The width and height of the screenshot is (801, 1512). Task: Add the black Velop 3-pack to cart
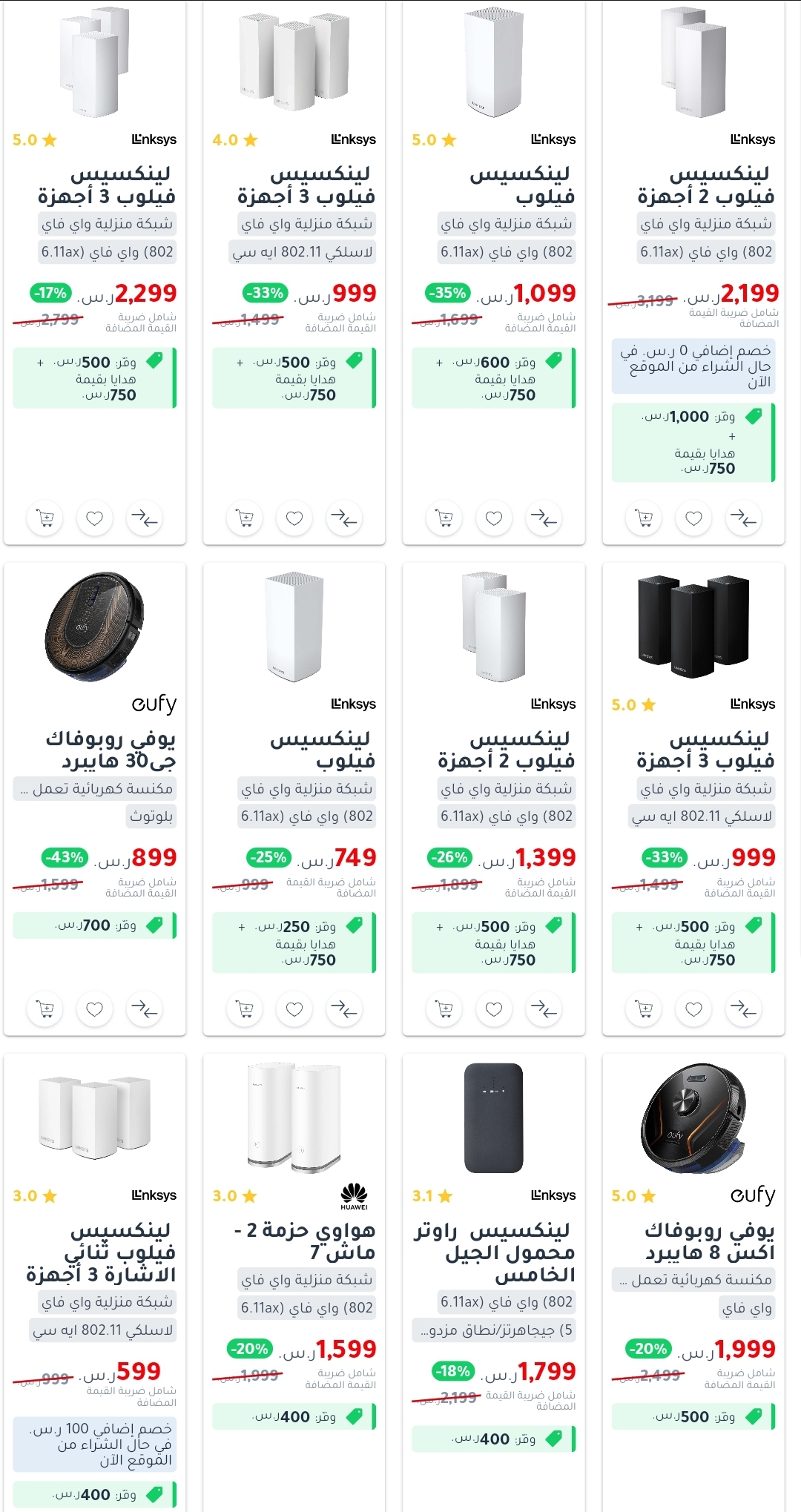click(644, 1009)
